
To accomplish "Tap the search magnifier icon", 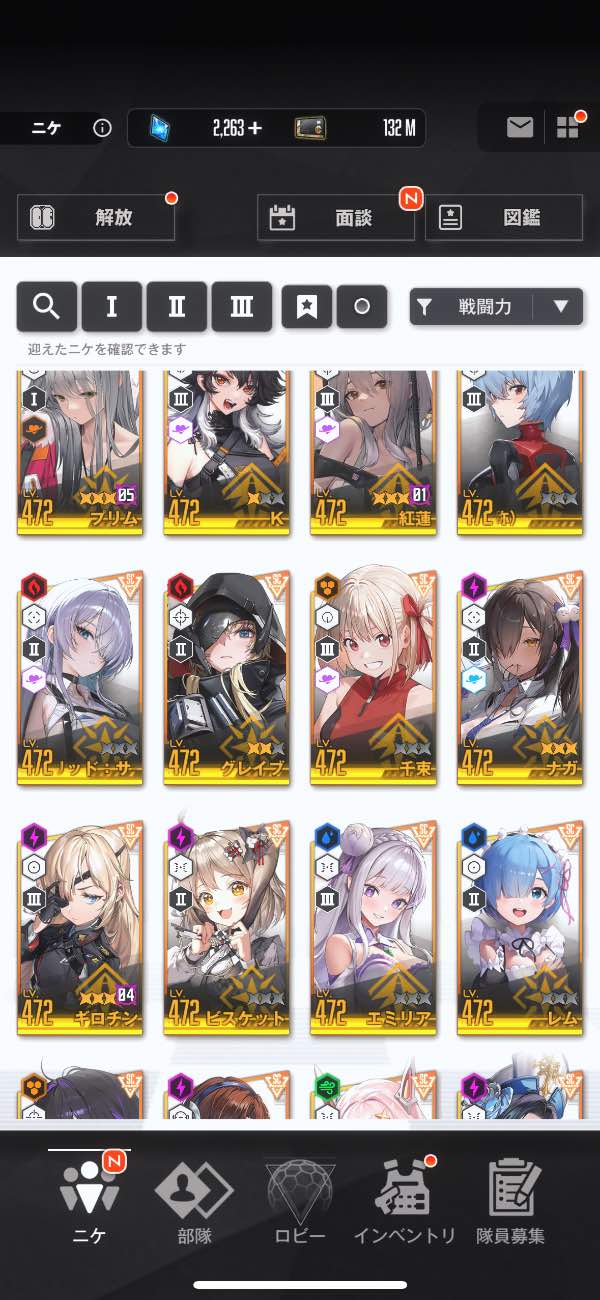I will coord(47,306).
